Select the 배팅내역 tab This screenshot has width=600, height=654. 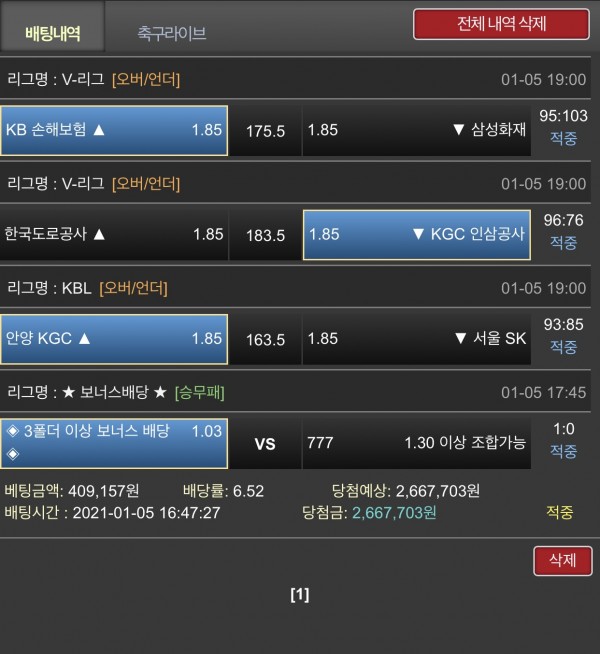pos(52,33)
